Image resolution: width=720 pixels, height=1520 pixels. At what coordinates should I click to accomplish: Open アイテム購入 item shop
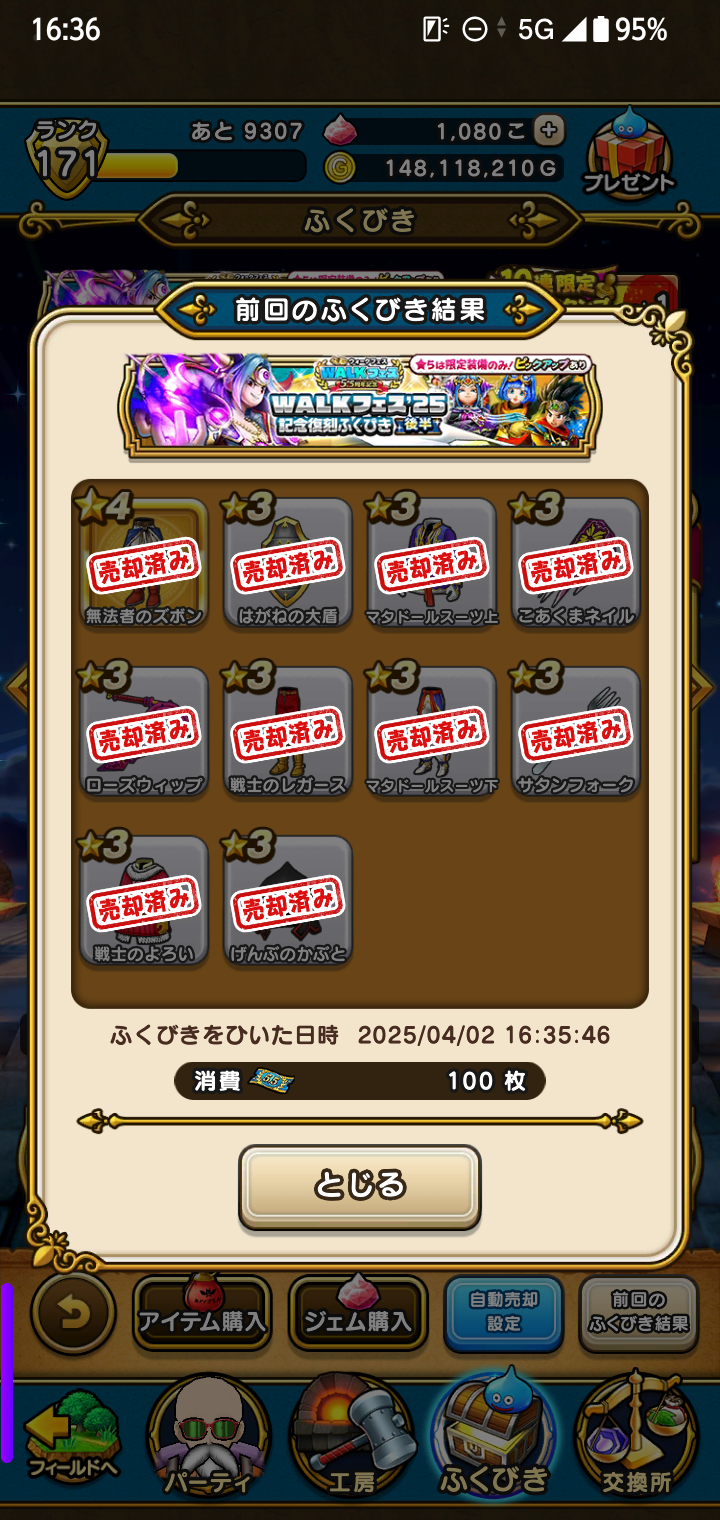202,1314
